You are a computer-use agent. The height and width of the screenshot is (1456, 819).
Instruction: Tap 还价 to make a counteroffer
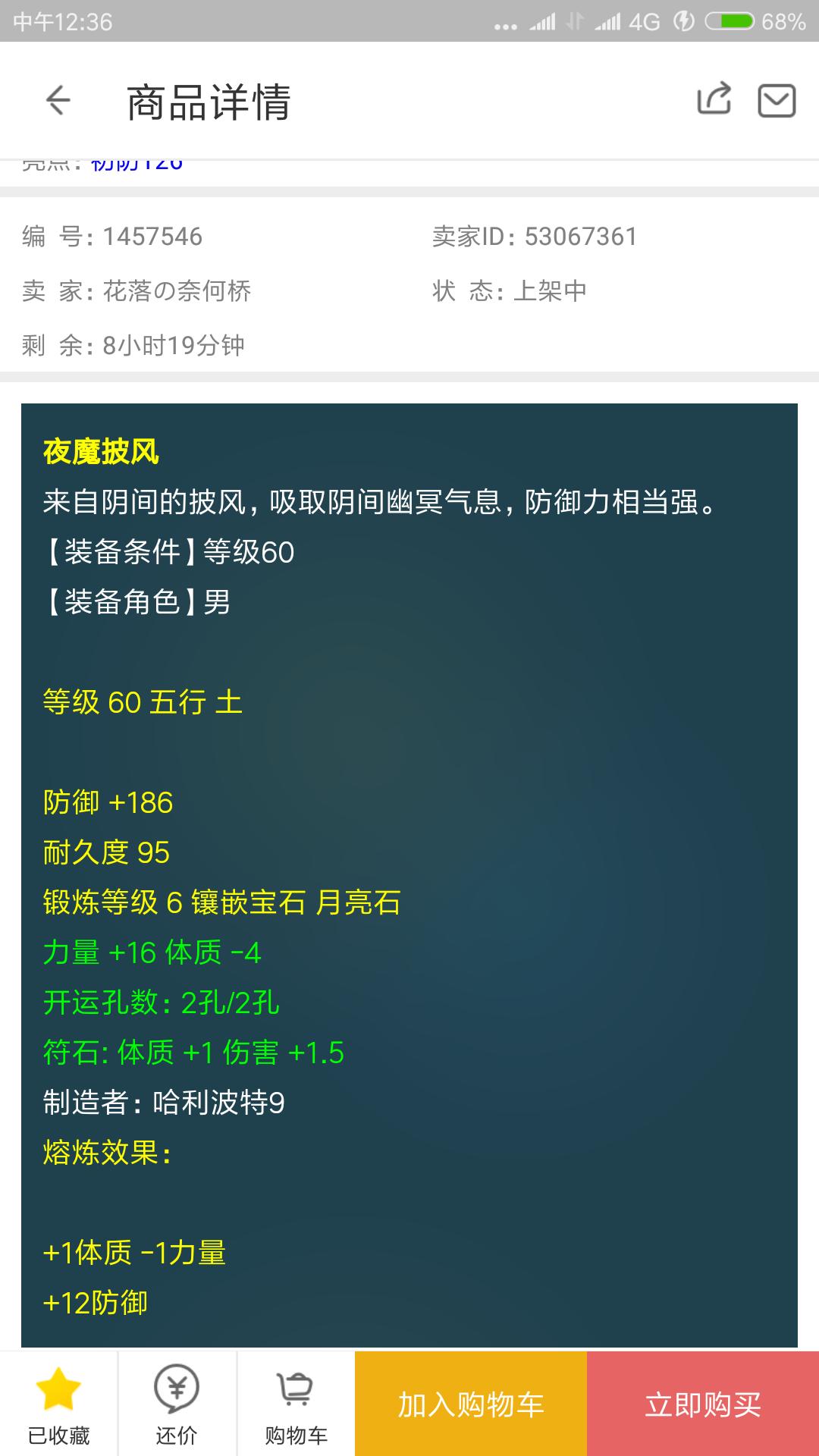tap(177, 1404)
